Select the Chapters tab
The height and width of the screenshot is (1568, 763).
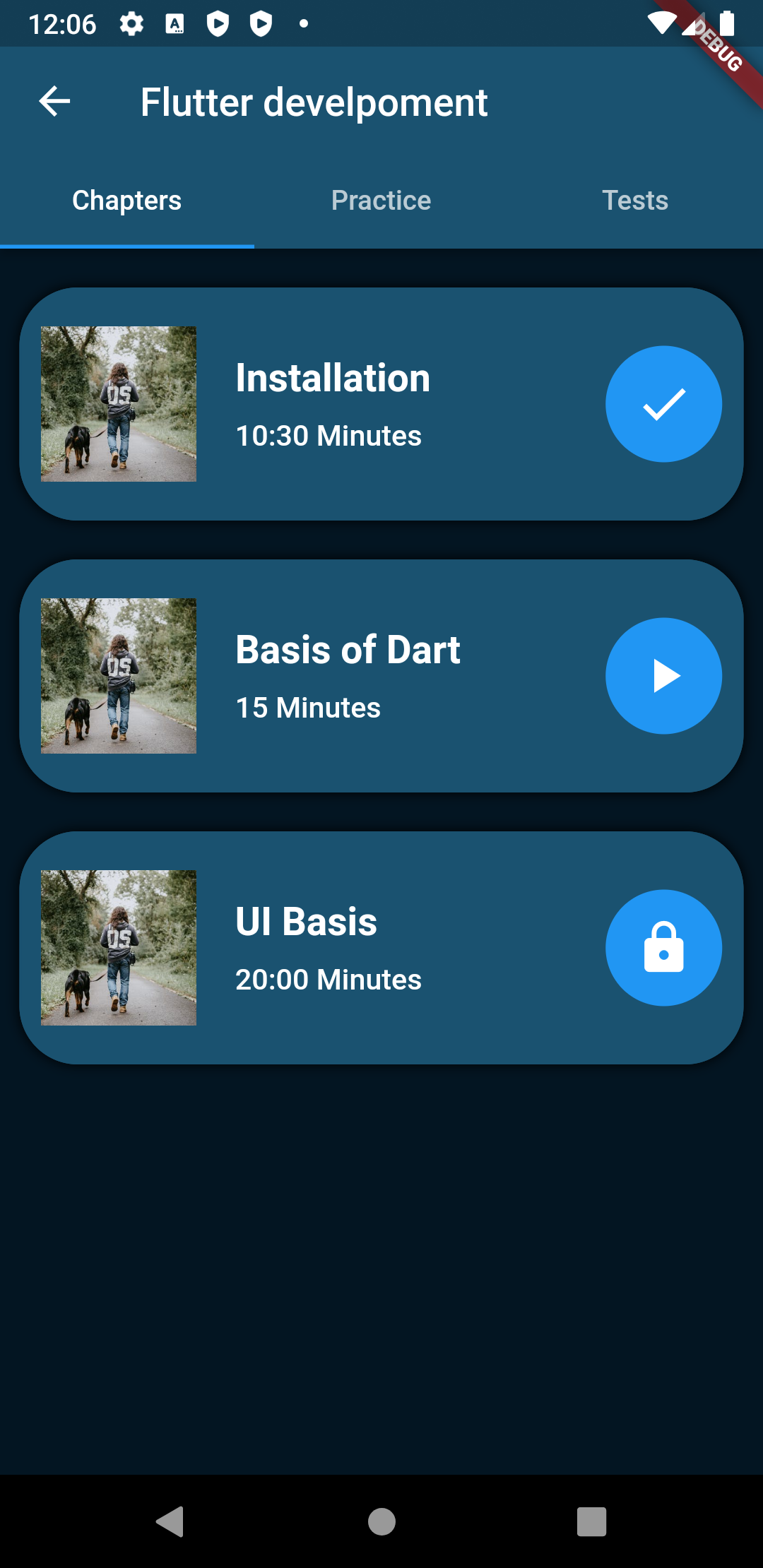[x=127, y=201]
